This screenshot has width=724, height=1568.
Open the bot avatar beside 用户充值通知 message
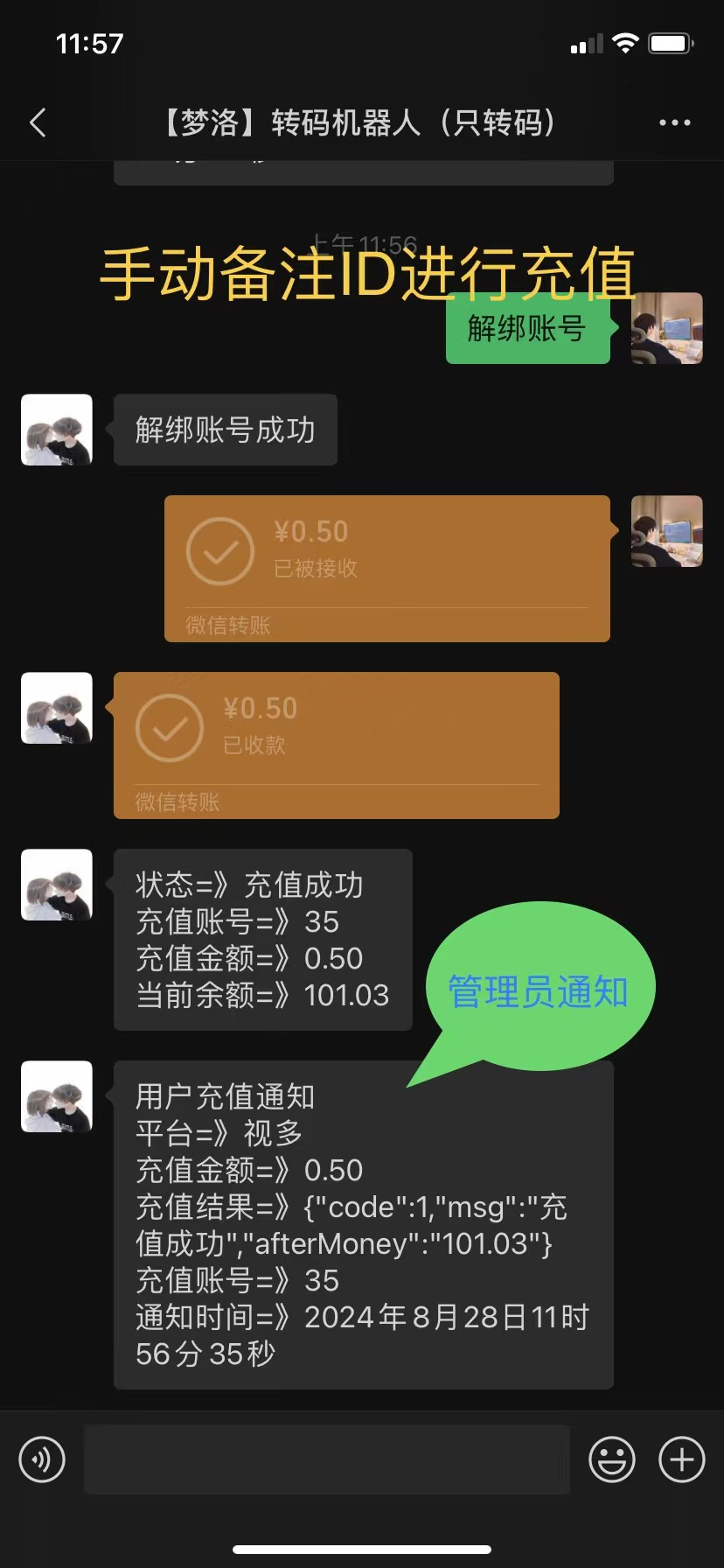click(x=57, y=1096)
